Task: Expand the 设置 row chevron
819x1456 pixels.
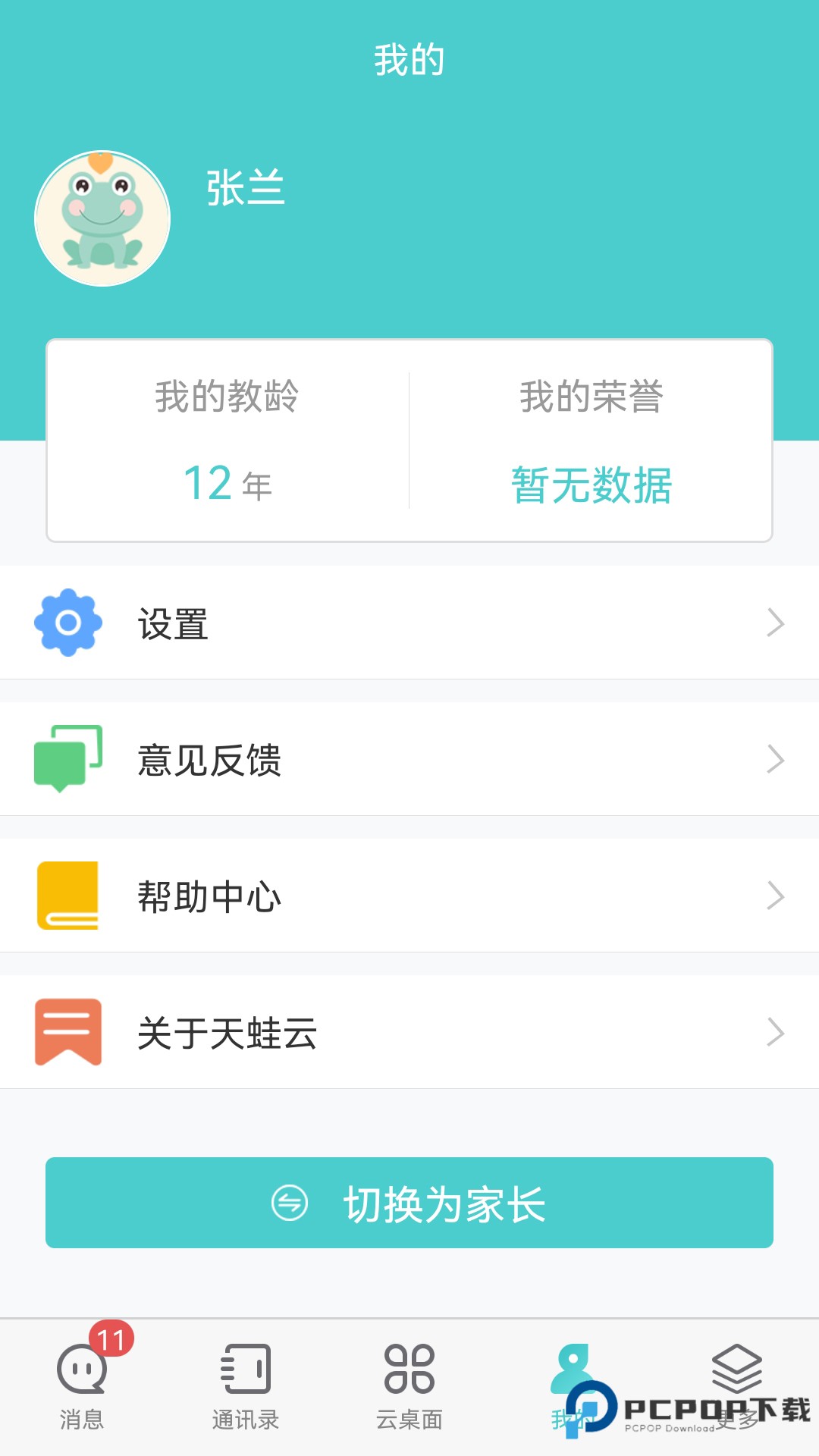Action: tap(775, 623)
